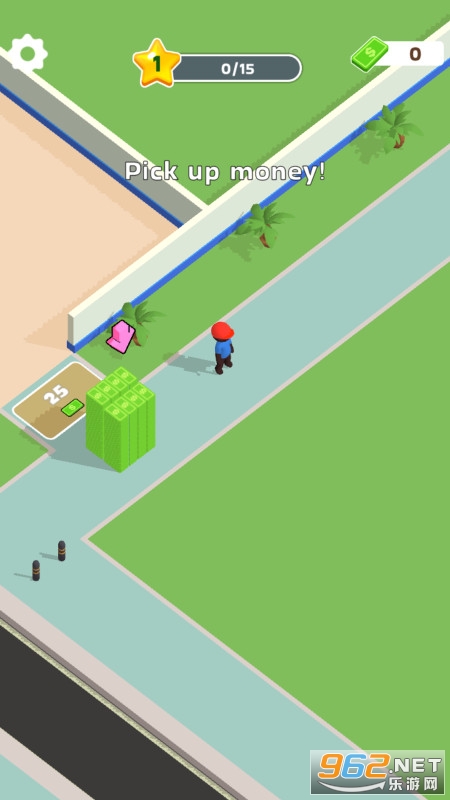450x800 pixels.
Task: Open the settings gear
Action: (x=28, y=53)
